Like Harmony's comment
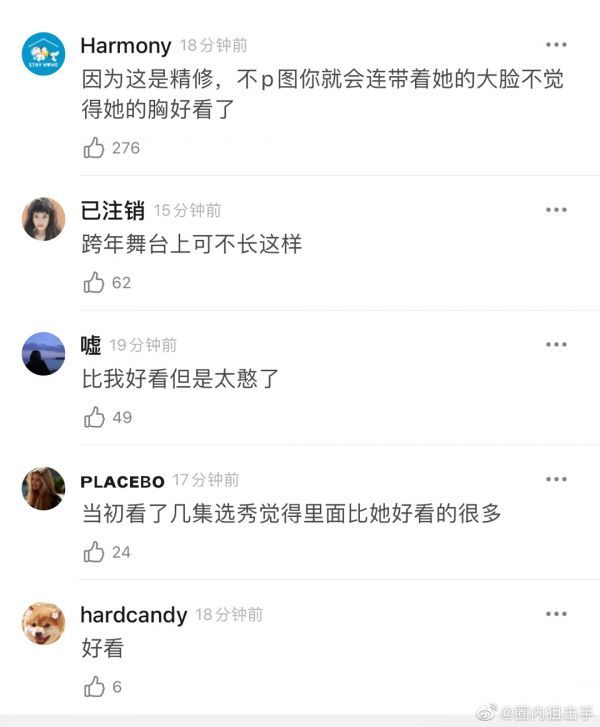The image size is (600, 727). tap(95, 148)
